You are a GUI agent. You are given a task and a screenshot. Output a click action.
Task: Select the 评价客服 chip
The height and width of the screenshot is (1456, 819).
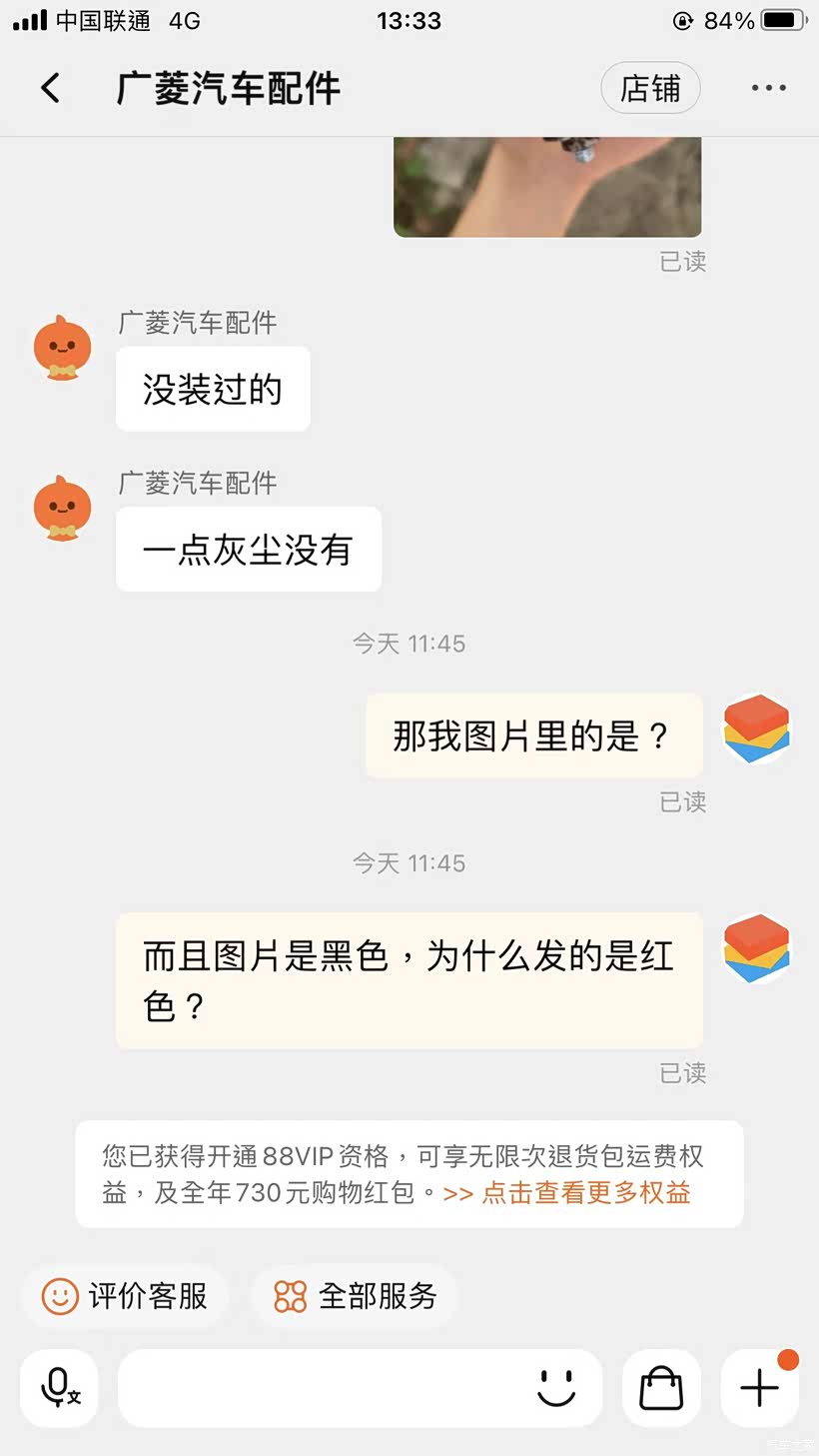click(x=125, y=1296)
